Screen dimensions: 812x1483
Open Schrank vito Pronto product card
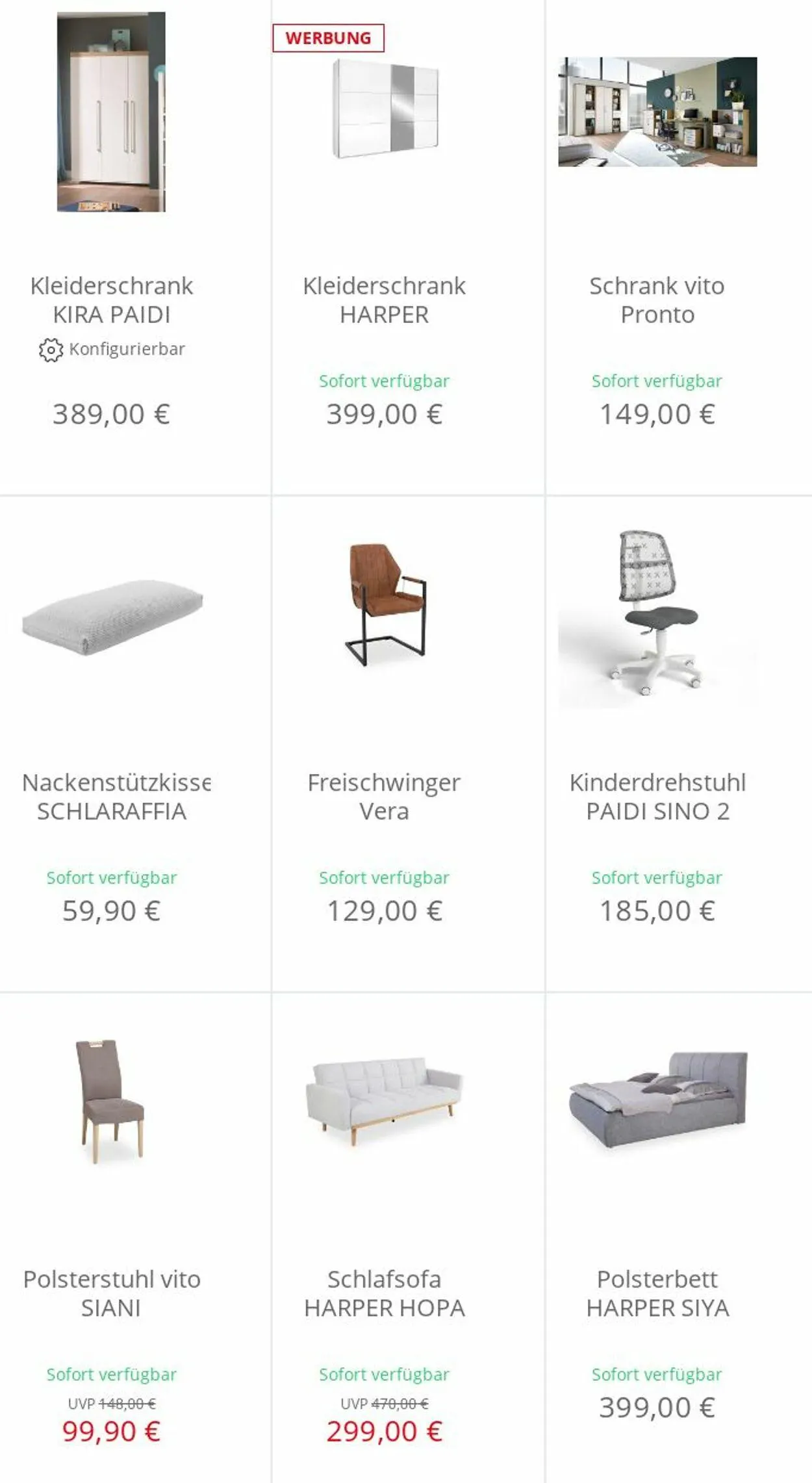click(657, 300)
